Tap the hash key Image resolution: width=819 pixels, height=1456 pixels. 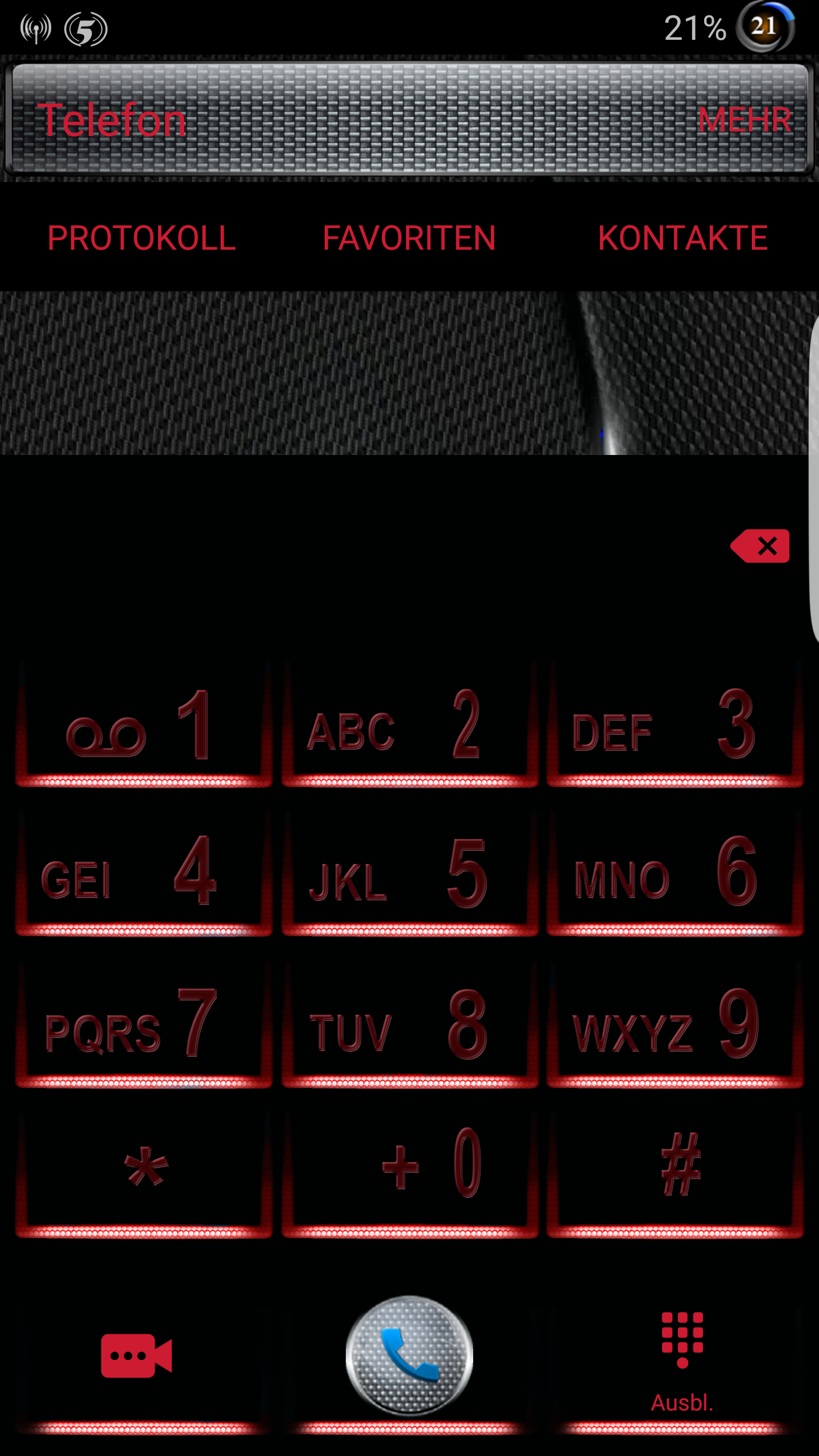point(675,1175)
